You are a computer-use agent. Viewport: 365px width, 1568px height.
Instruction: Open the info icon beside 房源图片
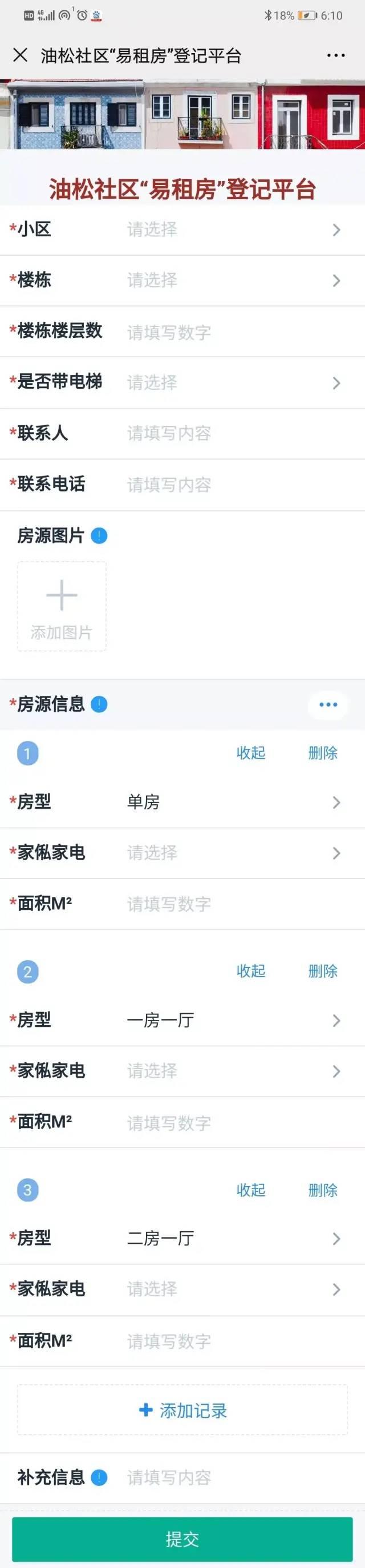[x=99, y=535]
